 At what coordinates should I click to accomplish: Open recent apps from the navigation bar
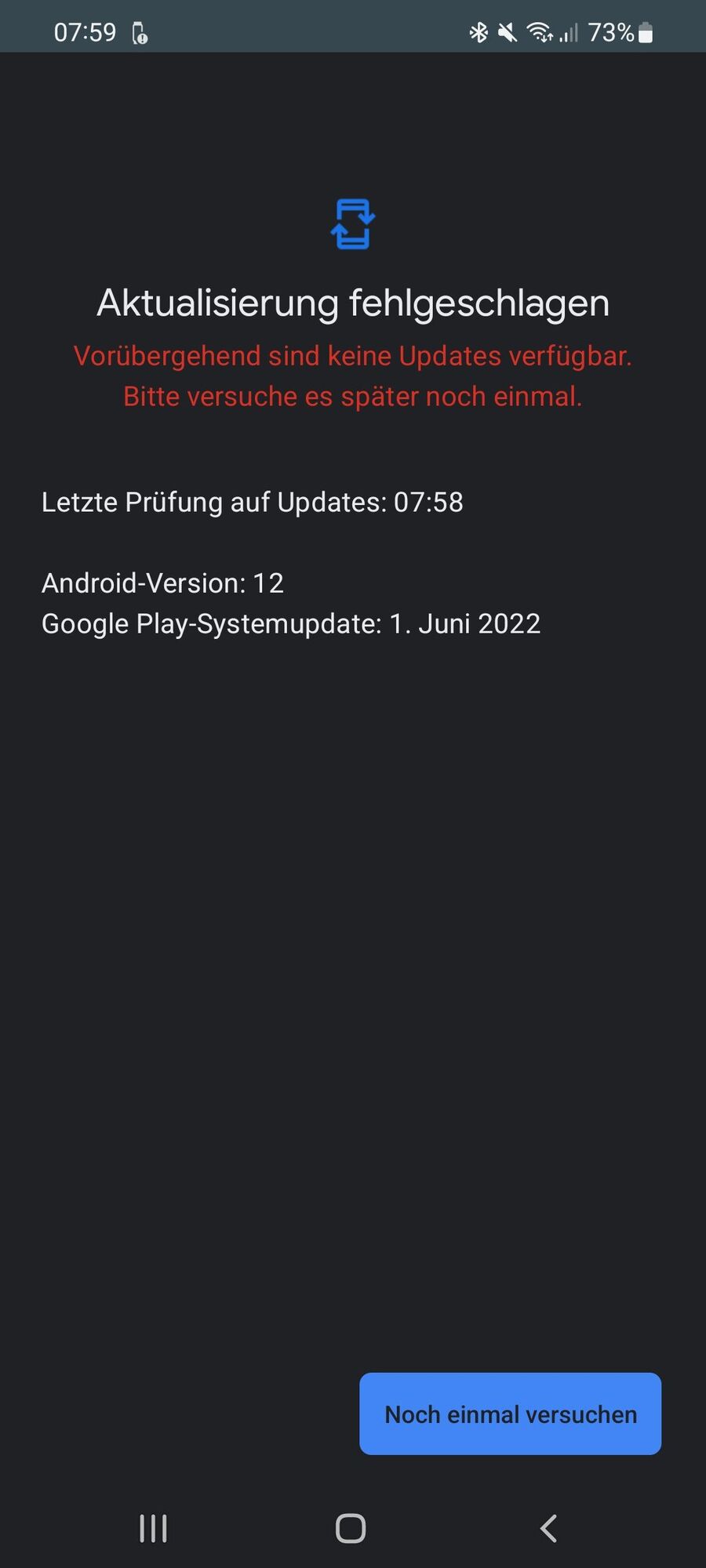(153, 1528)
